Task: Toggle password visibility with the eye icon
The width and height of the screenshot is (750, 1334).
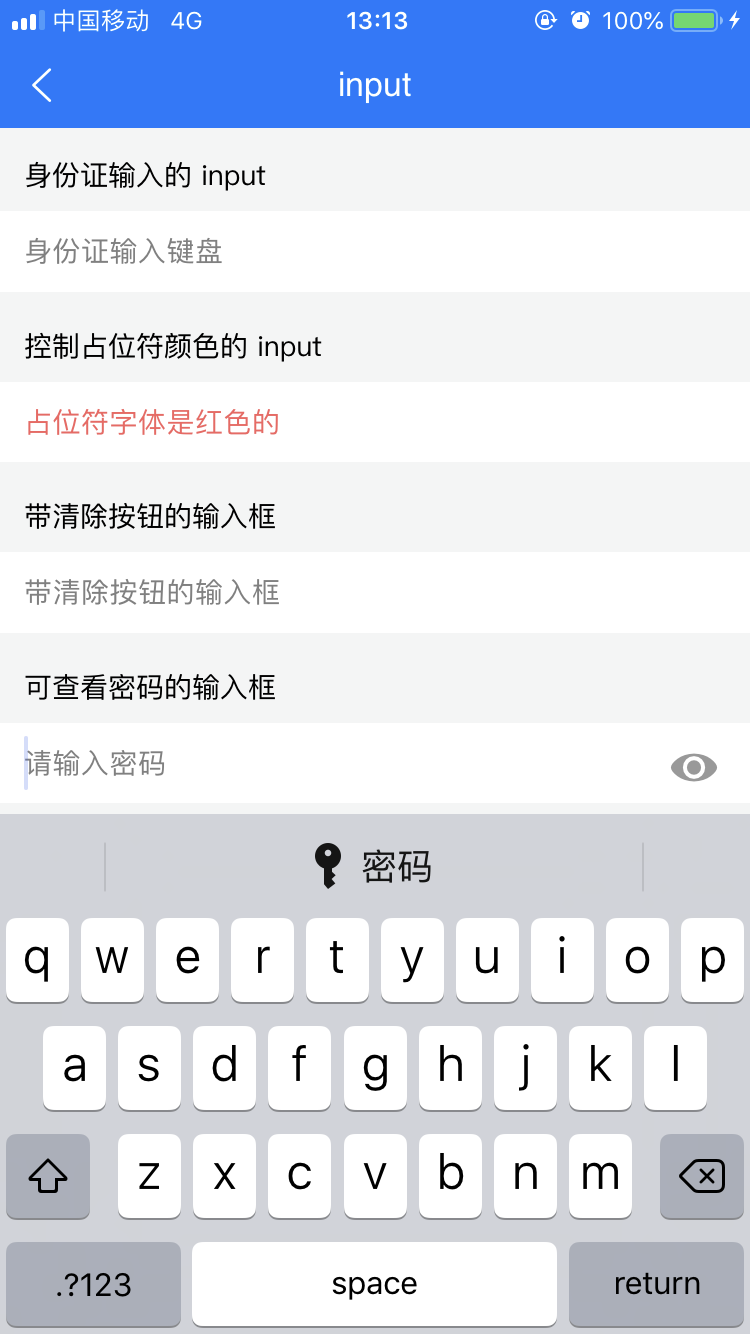Action: pyautogui.click(x=694, y=767)
